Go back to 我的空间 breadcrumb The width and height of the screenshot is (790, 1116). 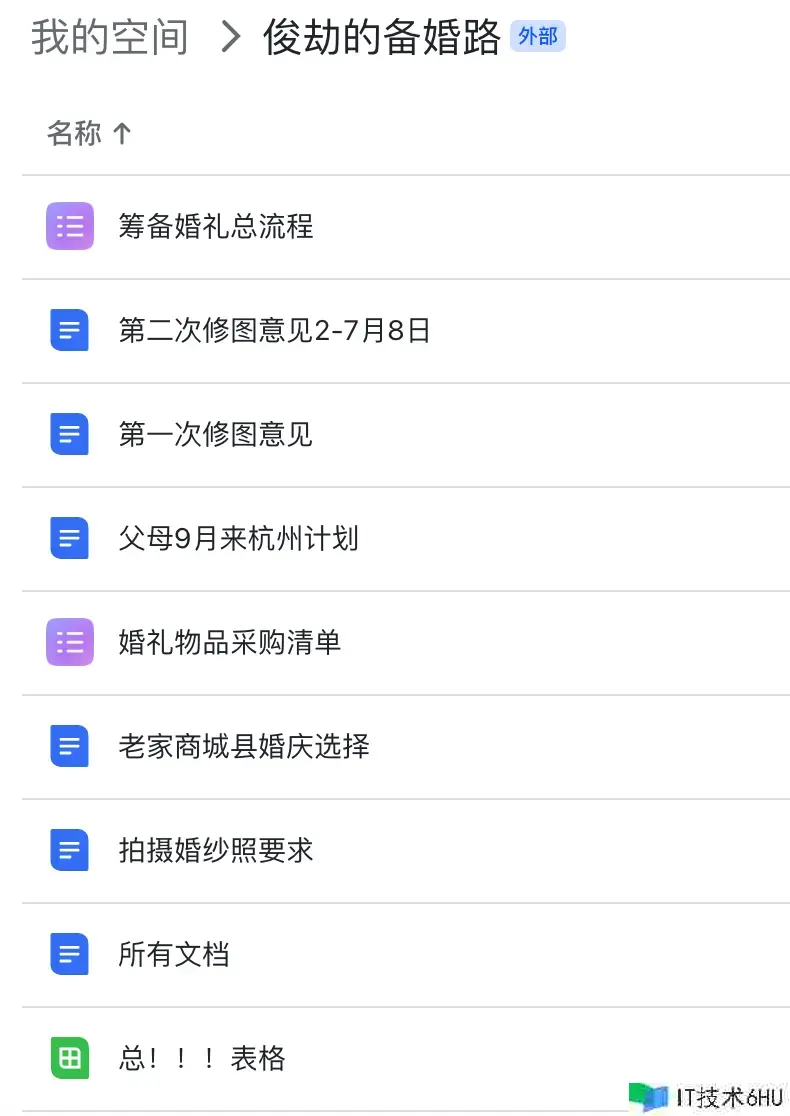click(x=110, y=37)
